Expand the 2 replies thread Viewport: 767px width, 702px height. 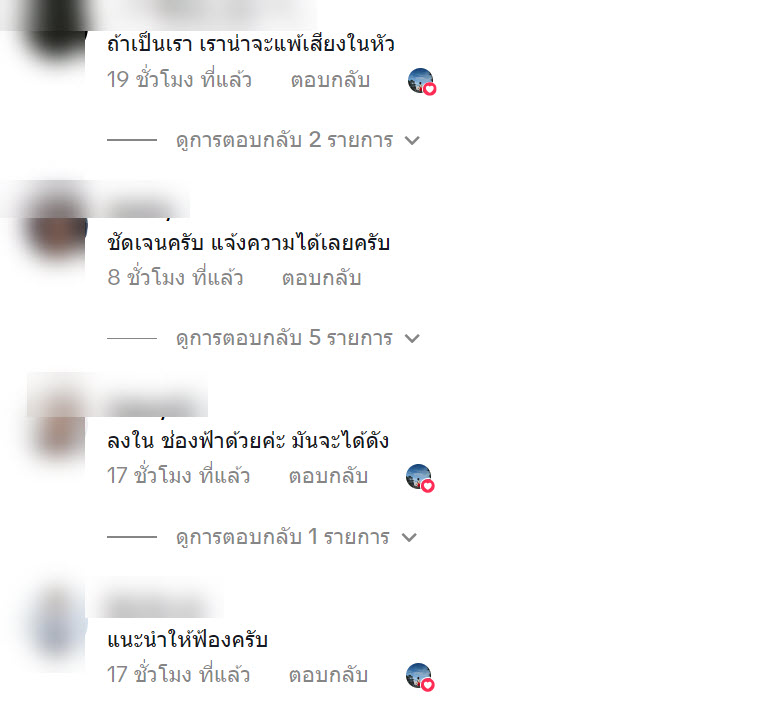[297, 140]
